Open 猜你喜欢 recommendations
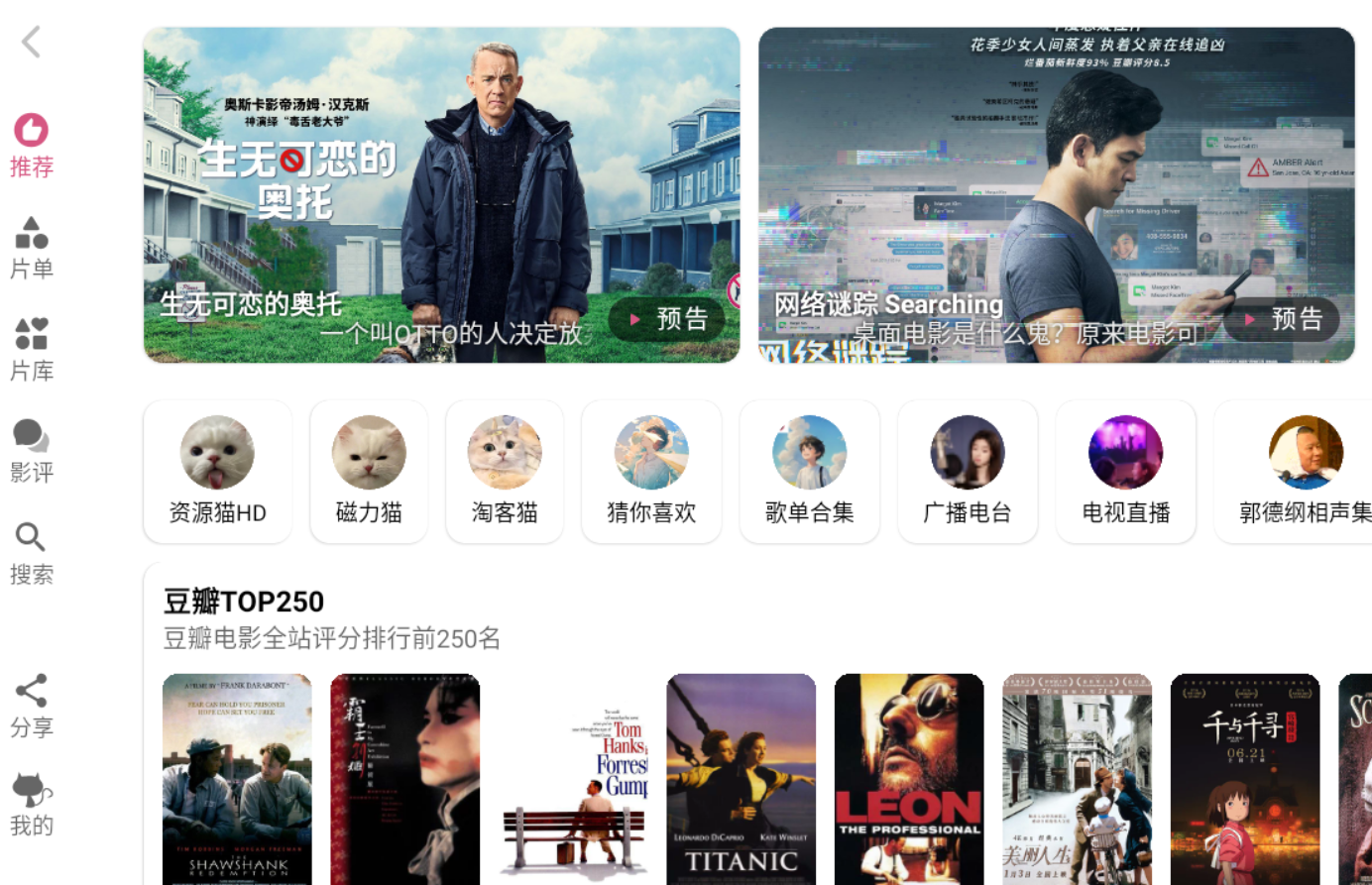Screen dimensions: 1372x885 click(x=651, y=472)
